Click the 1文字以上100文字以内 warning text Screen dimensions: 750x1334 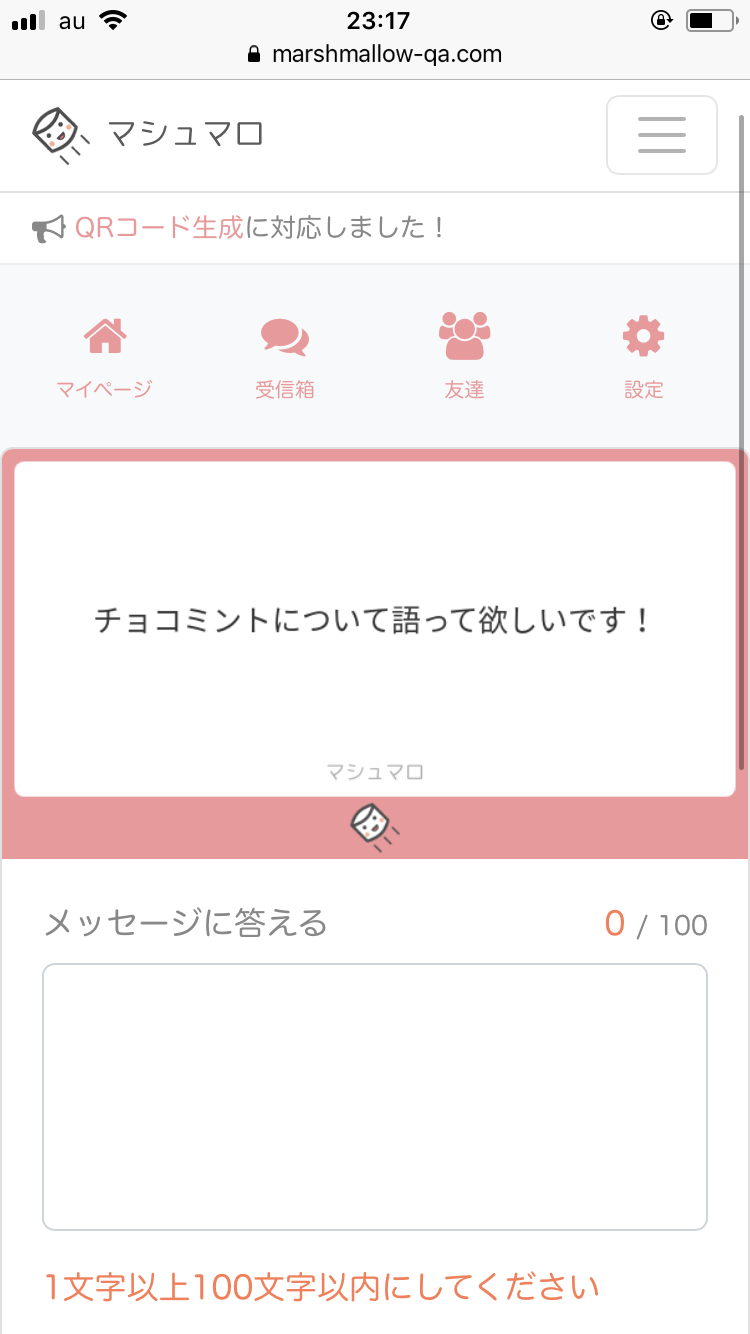[x=318, y=1288]
